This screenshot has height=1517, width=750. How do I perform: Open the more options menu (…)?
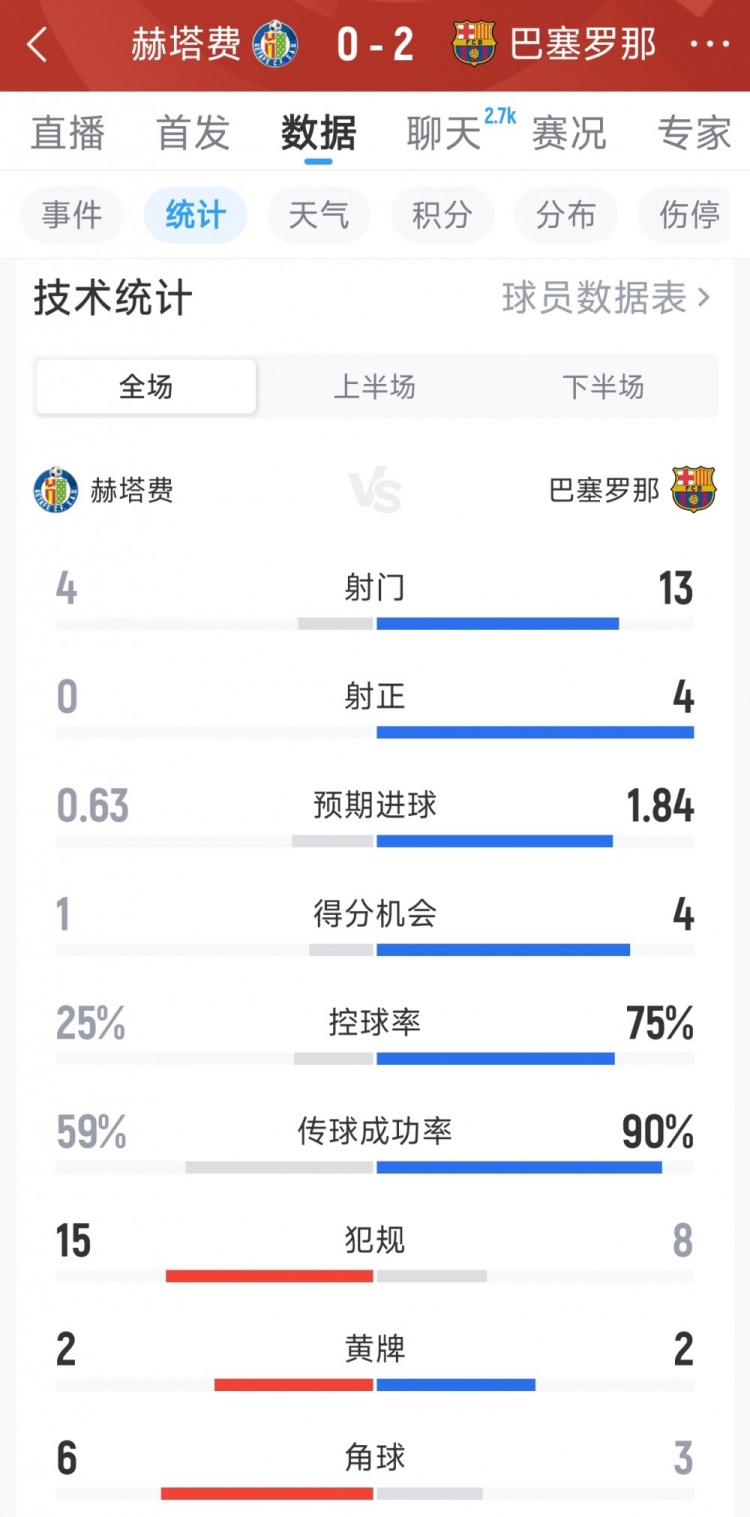click(x=712, y=45)
